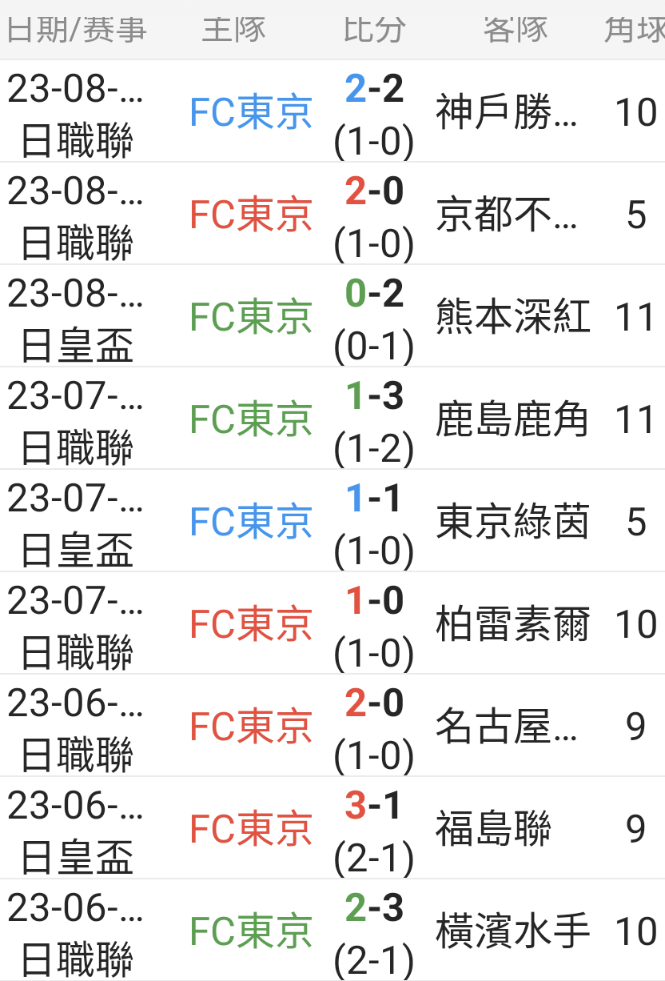Viewport: 665px width, 981px height.
Task: View the match against 名古屋
Action: click(372, 727)
